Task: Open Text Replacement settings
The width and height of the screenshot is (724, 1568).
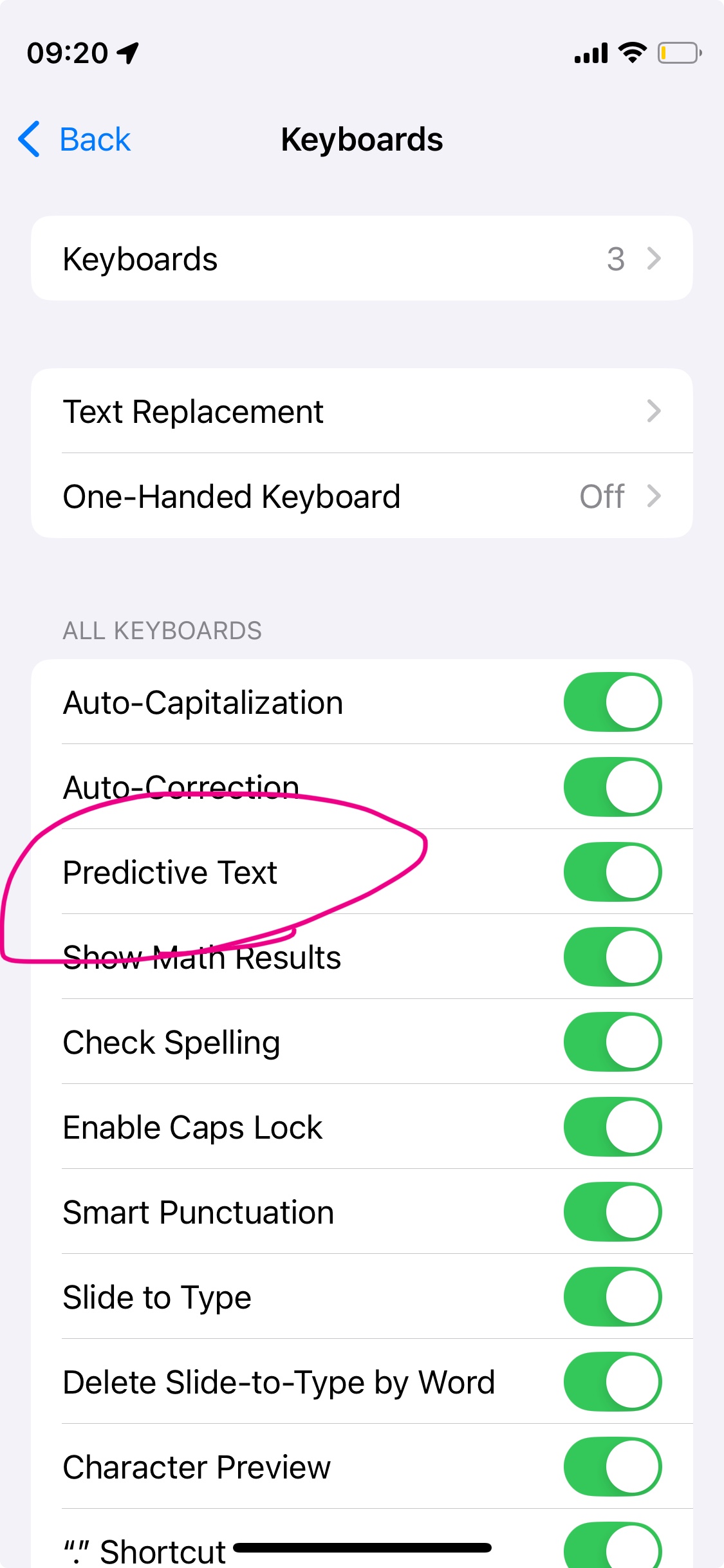Action: pos(362,411)
